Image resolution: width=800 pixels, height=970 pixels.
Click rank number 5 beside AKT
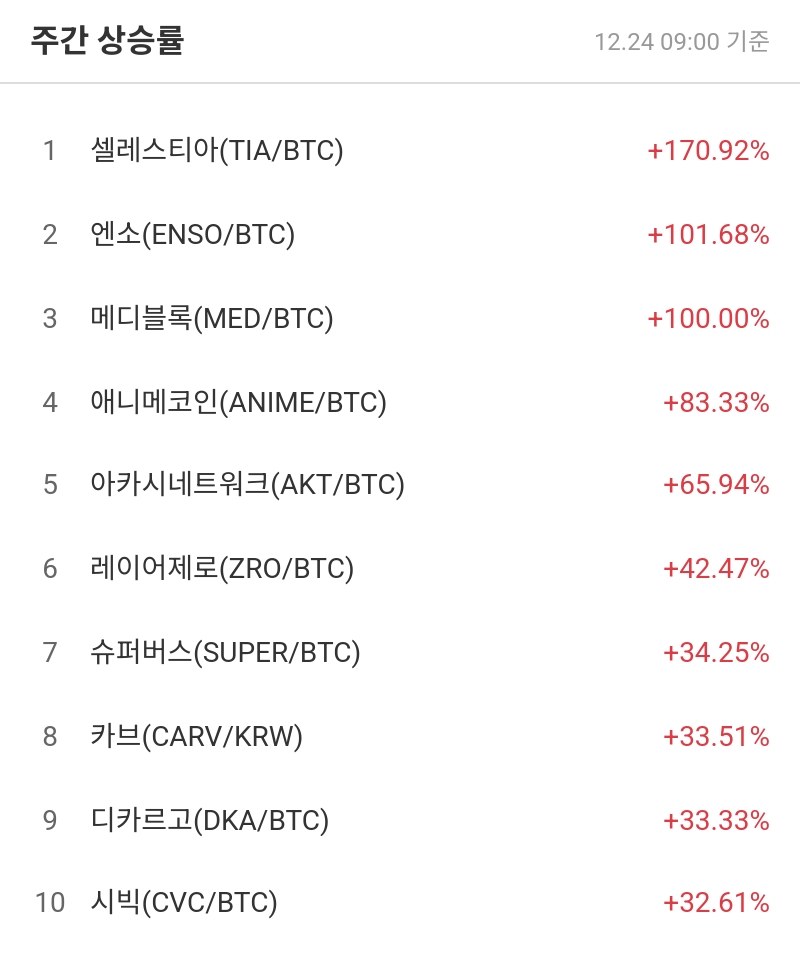coord(47,485)
